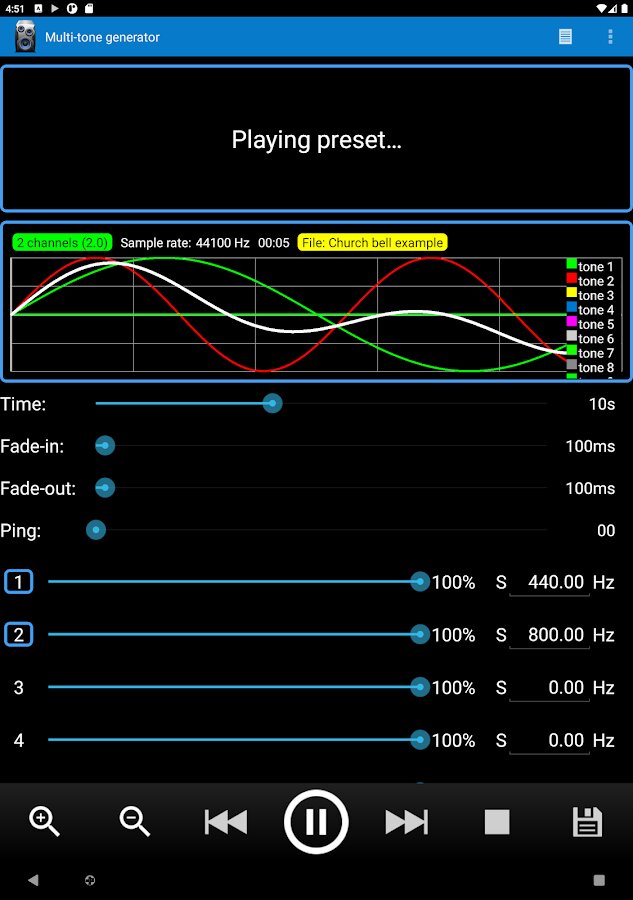Go back using system navigation
Screen dimensions: 633x900
33,880
